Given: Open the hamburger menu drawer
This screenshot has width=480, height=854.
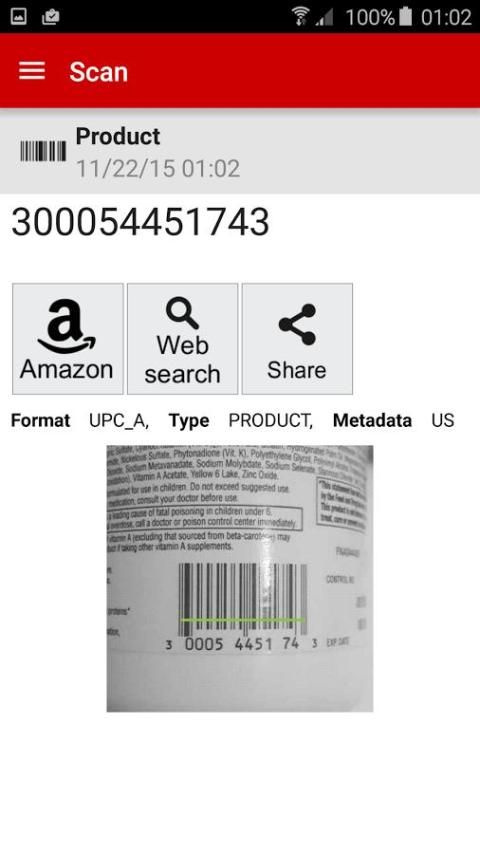Looking at the screenshot, I should click(32, 71).
